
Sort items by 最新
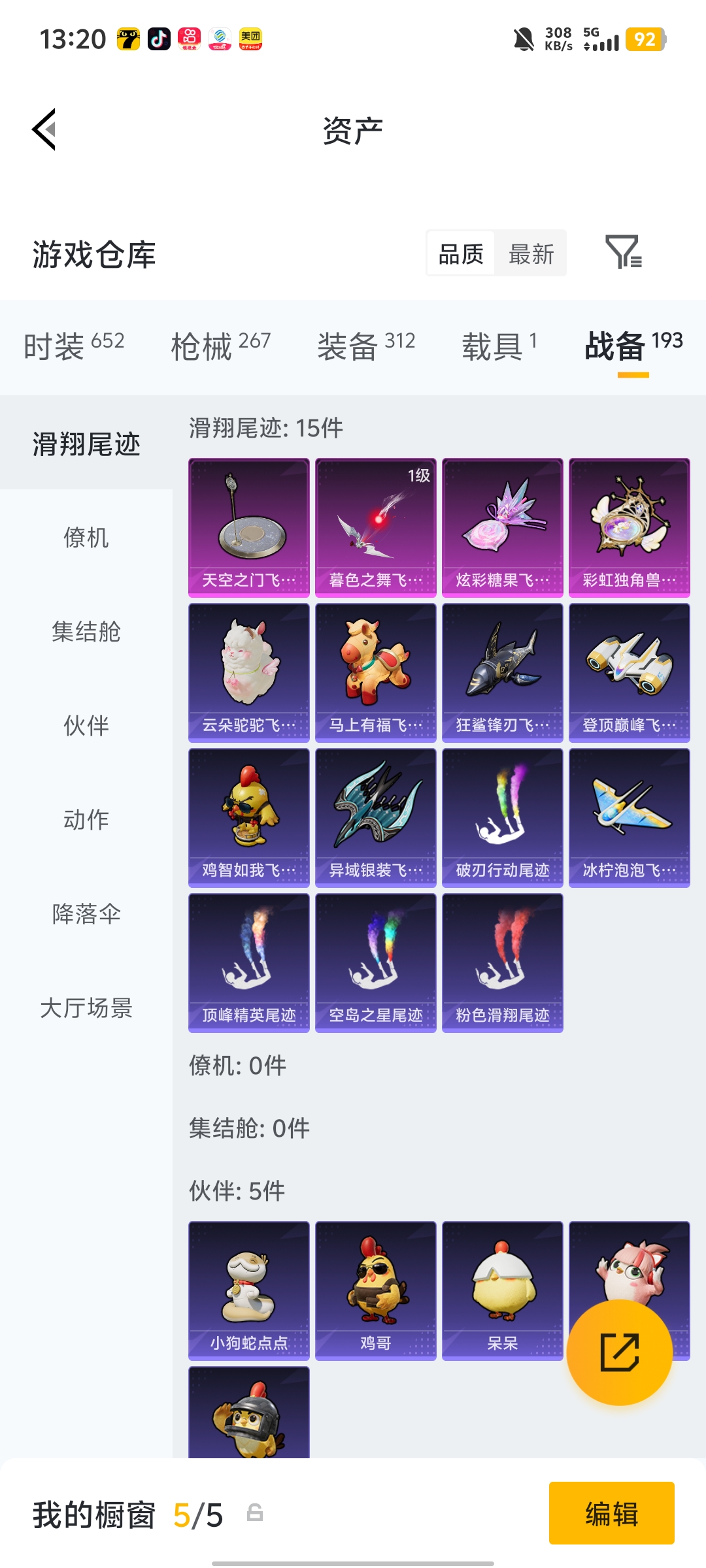point(531,253)
